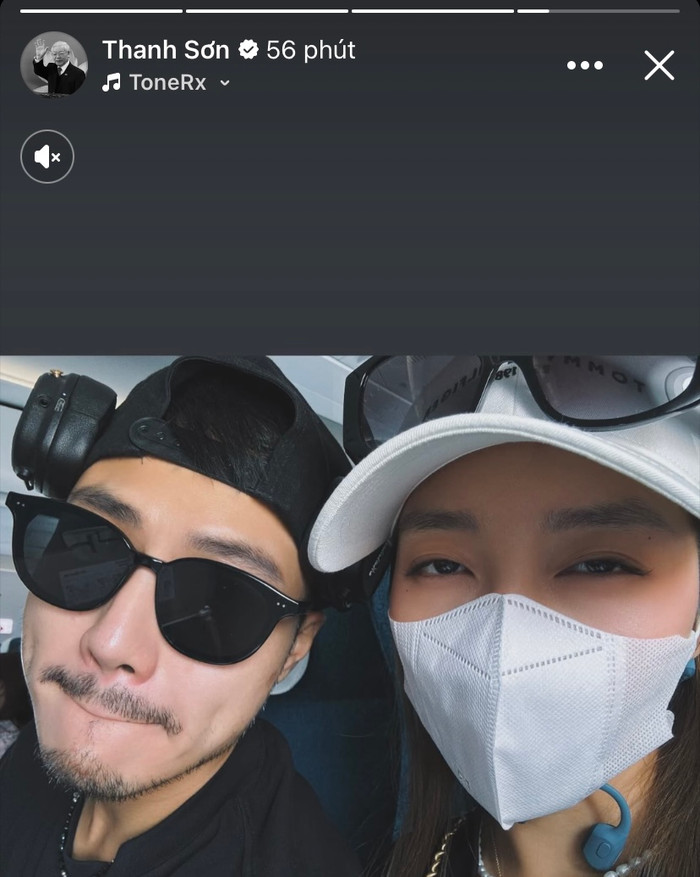Open the Thanh Sơn profile name

(x=166, y=49)
